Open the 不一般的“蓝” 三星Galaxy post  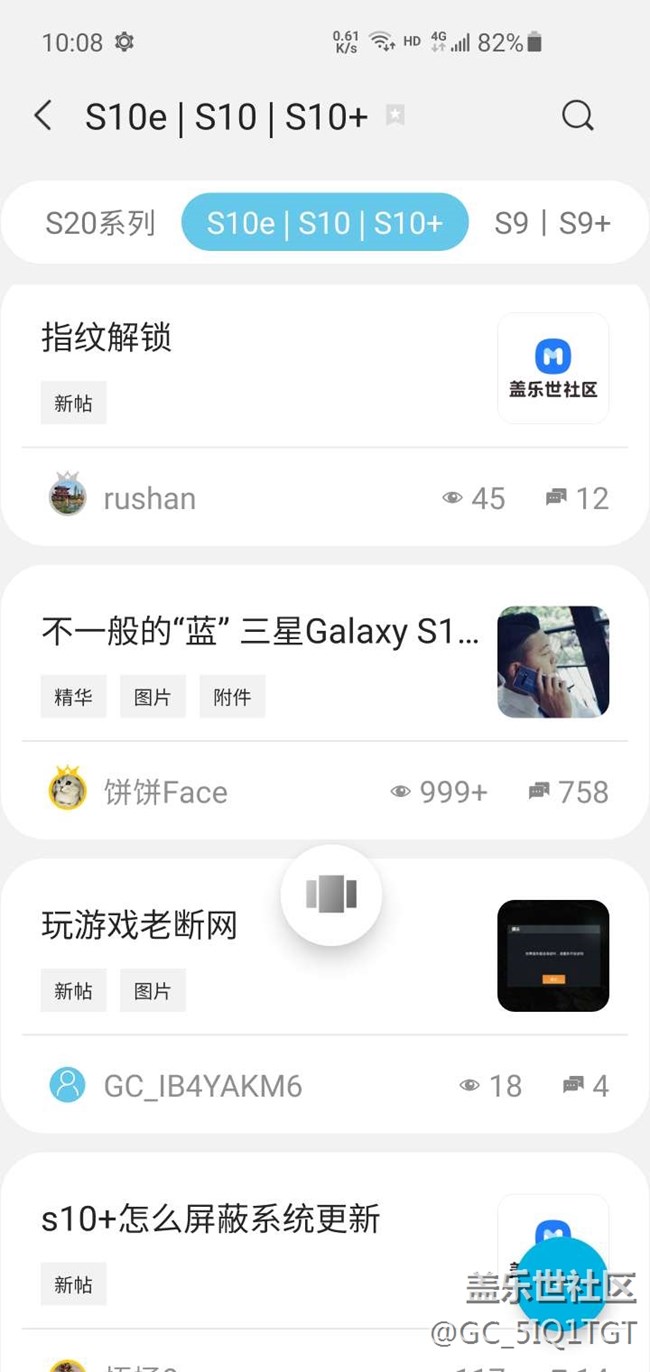coord(260,632)
